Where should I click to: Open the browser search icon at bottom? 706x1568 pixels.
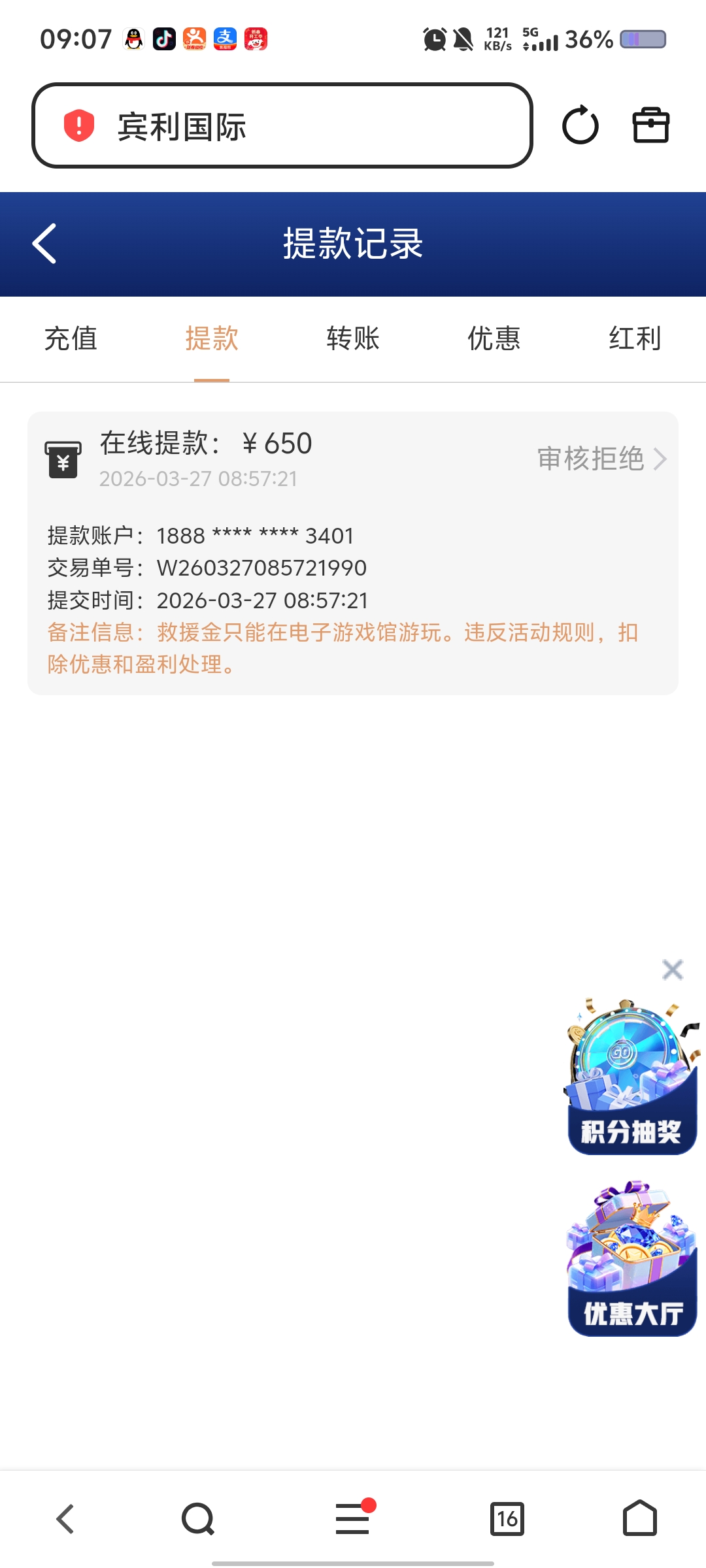pos(199,1518)
